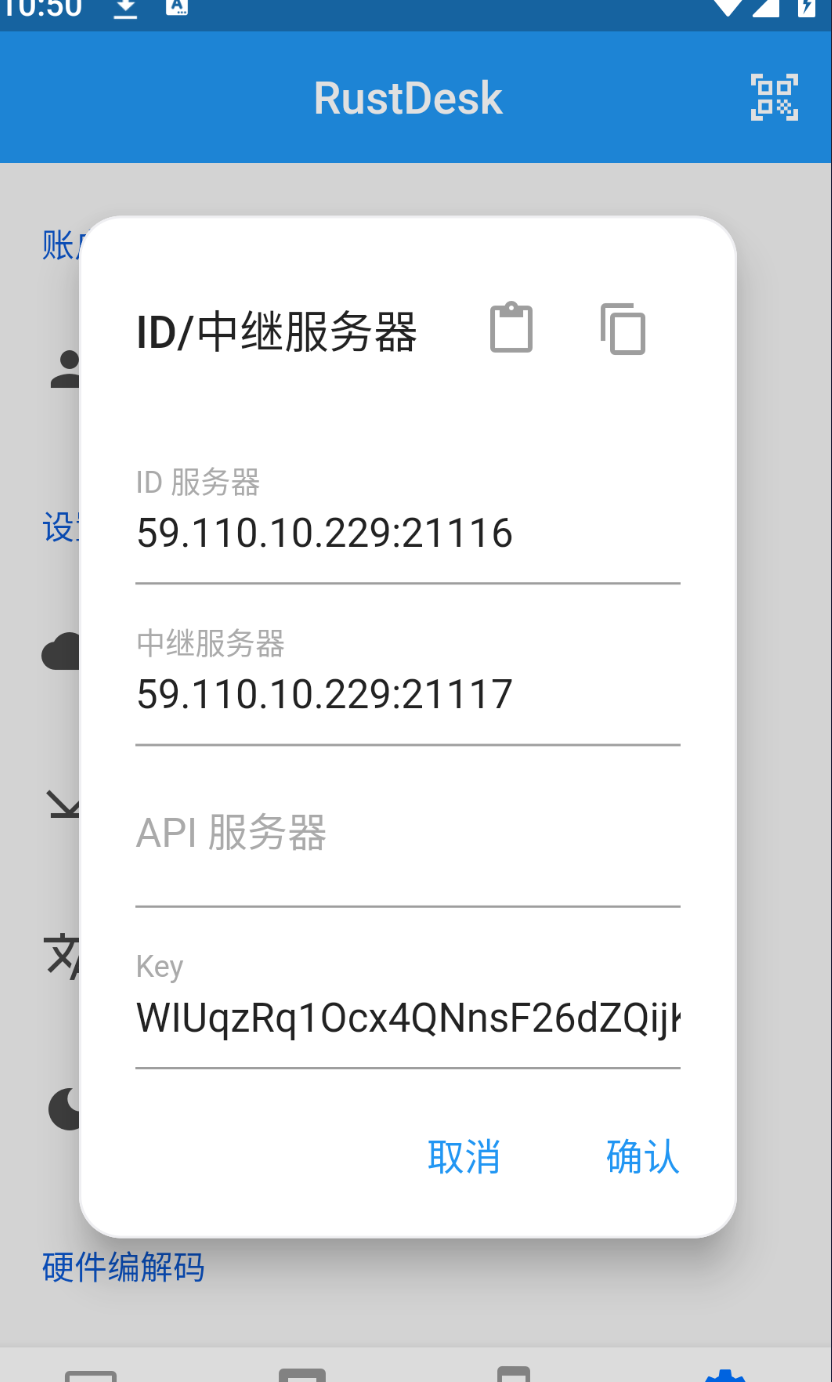Image resolution: width=832 pixels, height=1382 pixels.
Task: Paste server config from clipboard icon
Action: (x=511, y=328)
